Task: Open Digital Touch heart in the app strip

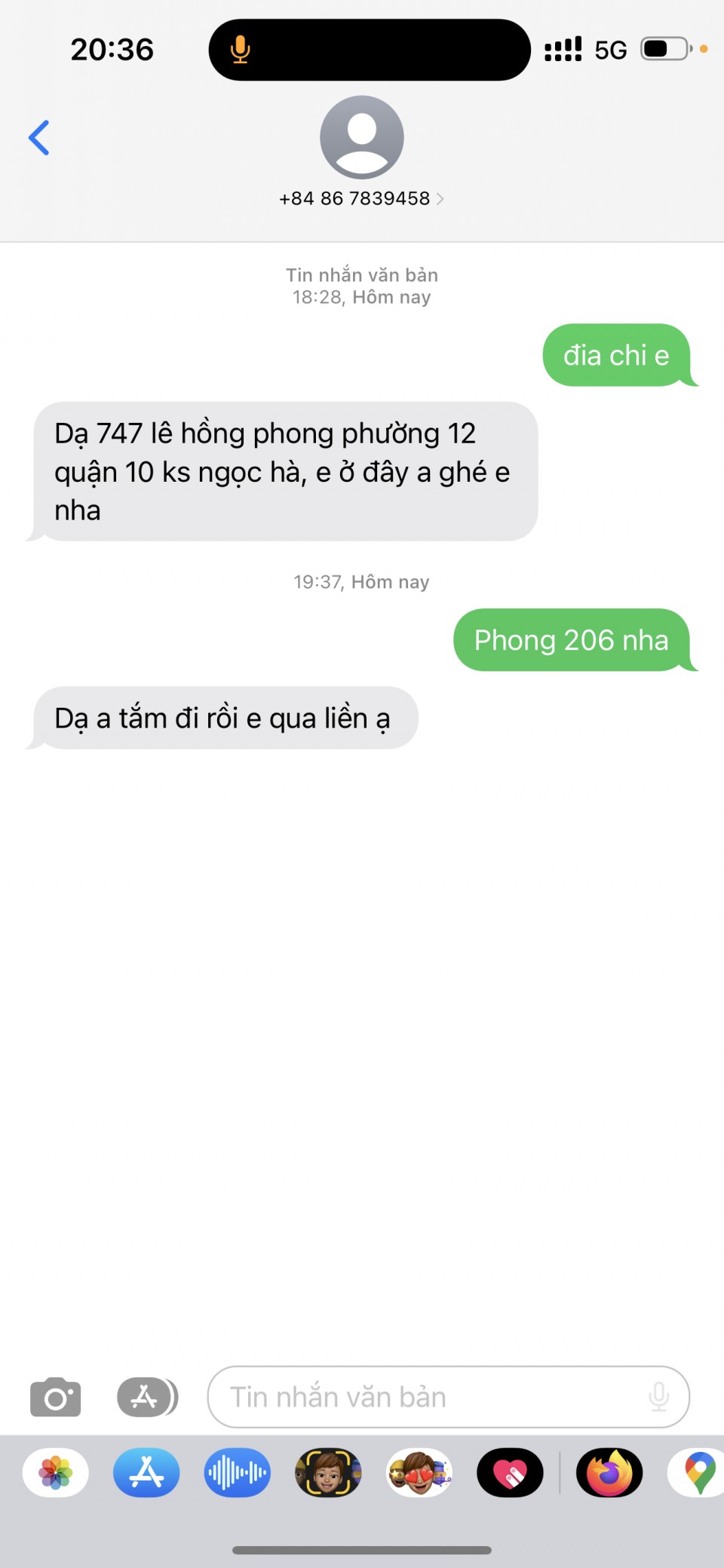Action: 510,1472
